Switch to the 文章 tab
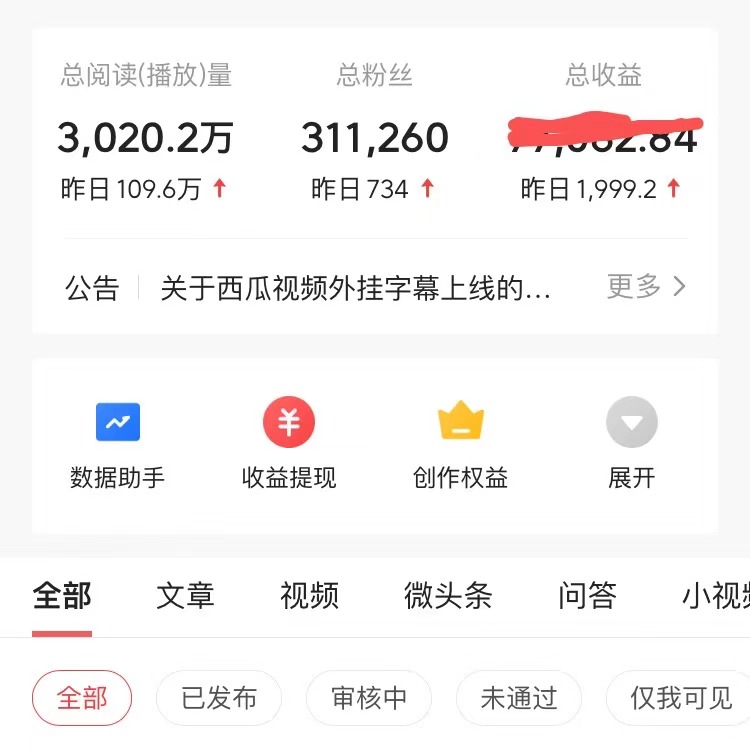 point(185,596)
